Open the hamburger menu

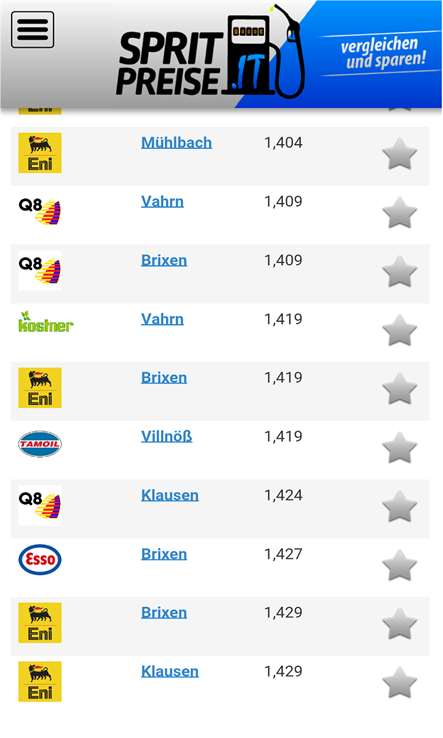(32, 30)
